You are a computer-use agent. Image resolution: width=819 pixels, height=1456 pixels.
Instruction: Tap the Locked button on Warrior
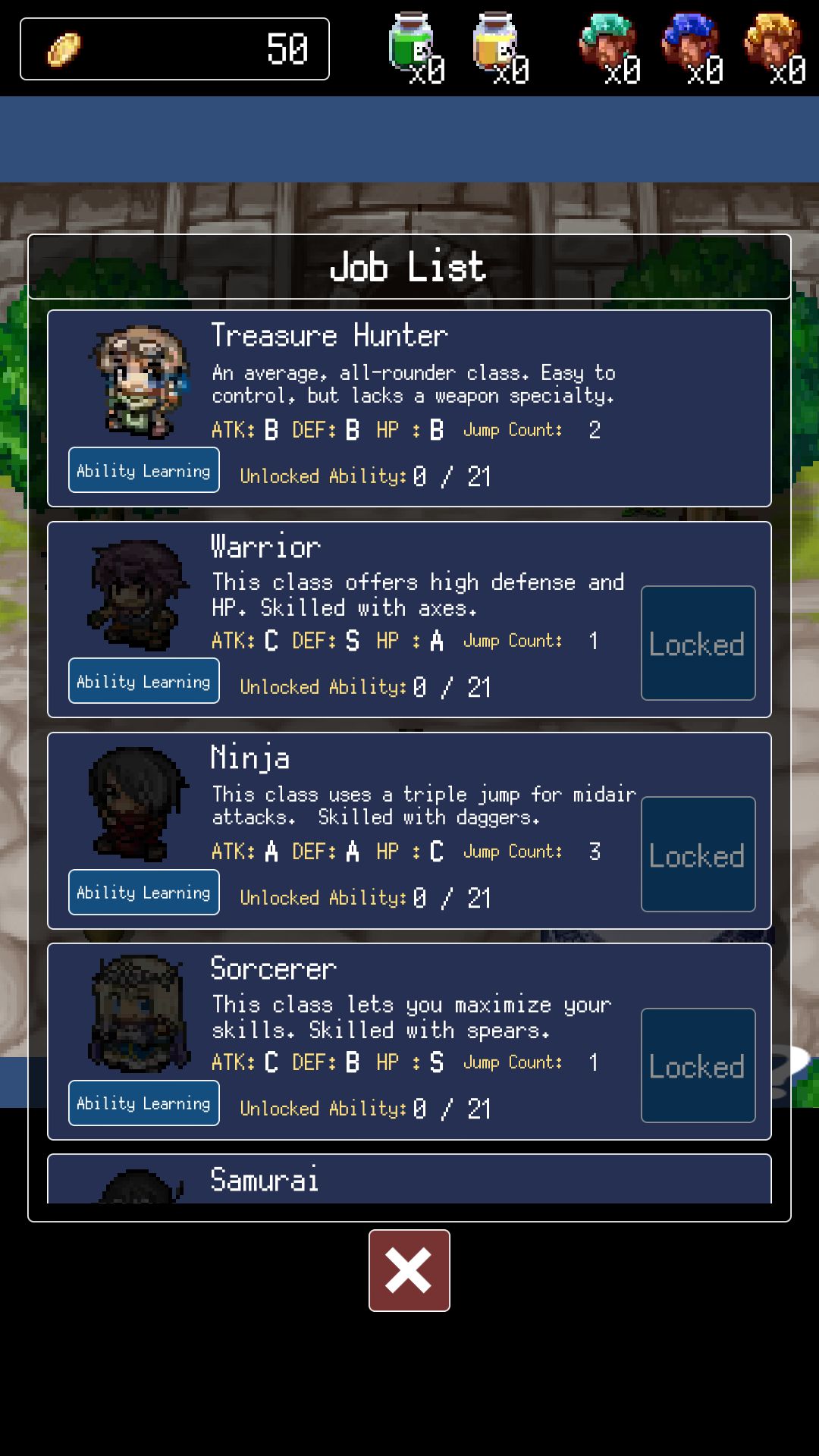(698, 643)
